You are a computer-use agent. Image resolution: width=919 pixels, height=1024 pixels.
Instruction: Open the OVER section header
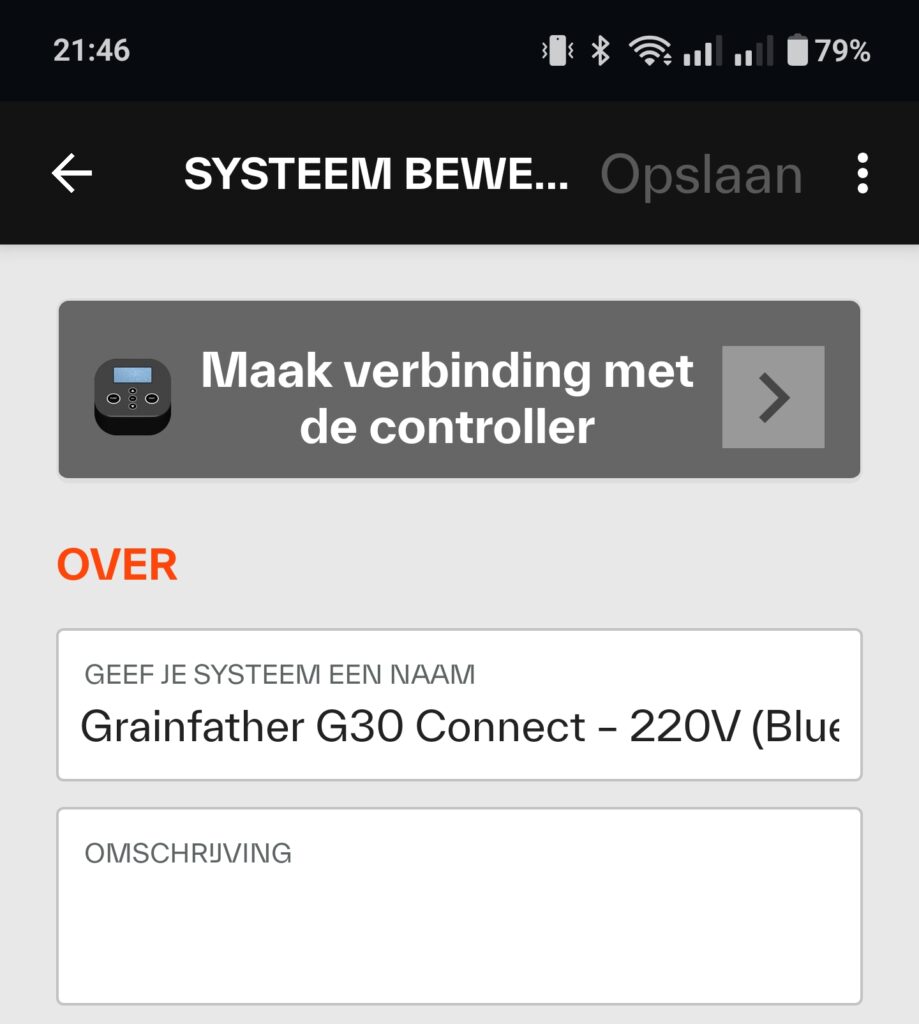[x=115, y=564]
